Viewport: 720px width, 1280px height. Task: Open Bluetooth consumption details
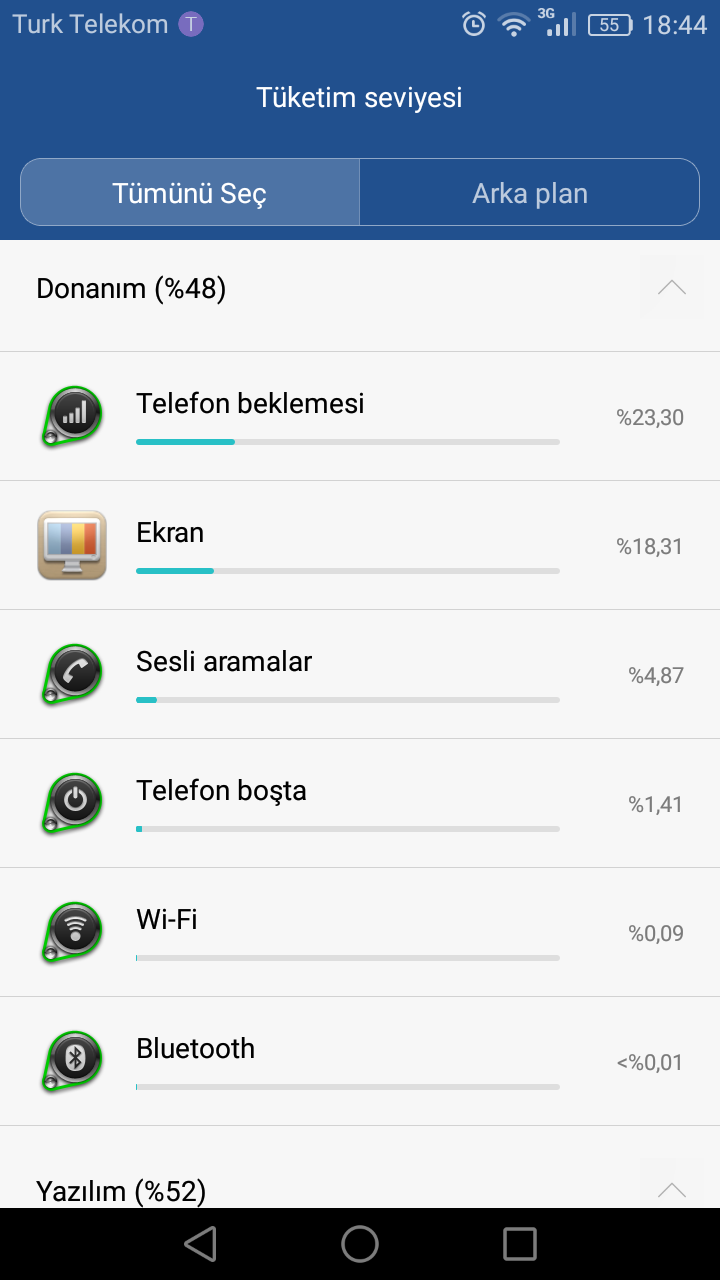click(x=360, y=1061)
